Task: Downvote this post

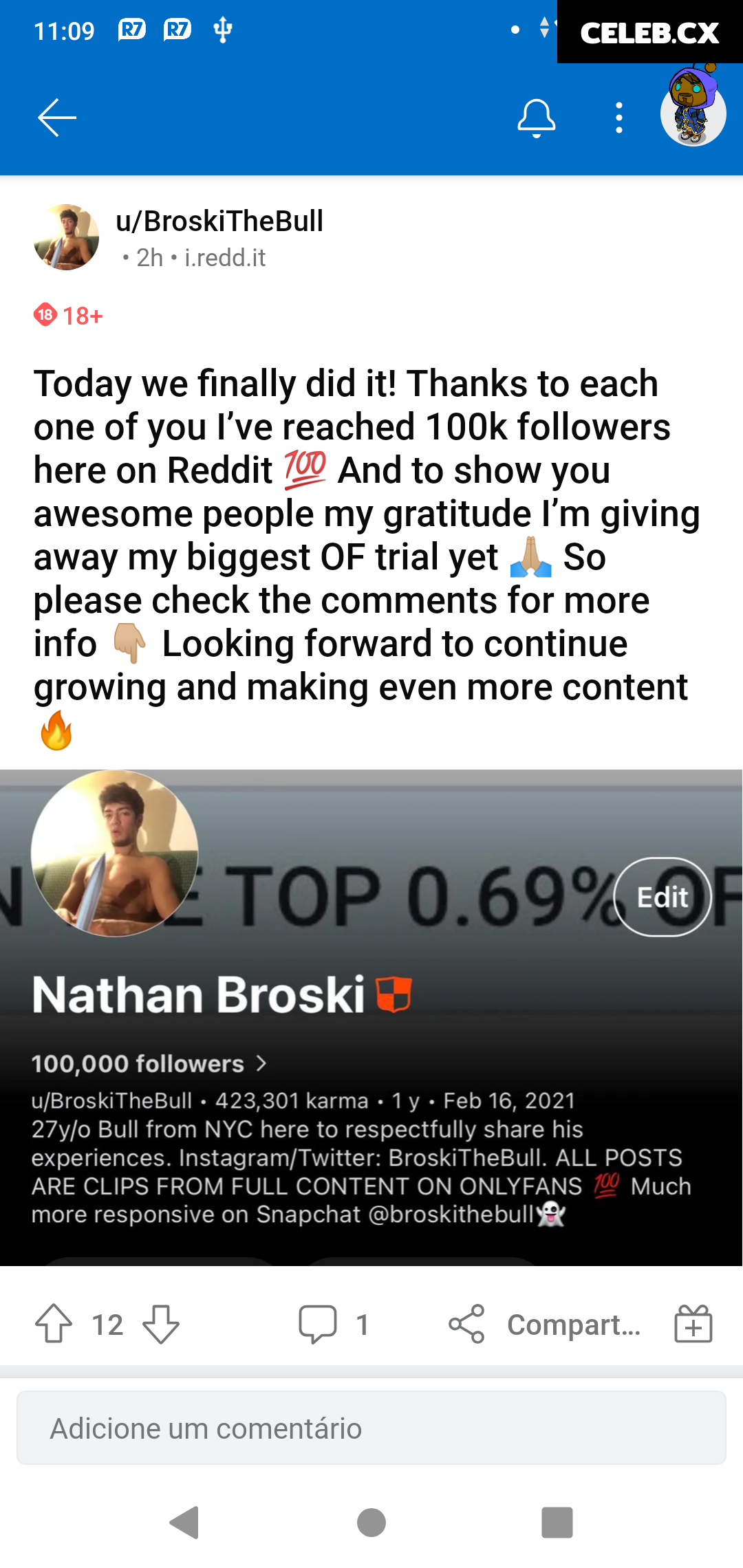Action: click(161, 1324)
